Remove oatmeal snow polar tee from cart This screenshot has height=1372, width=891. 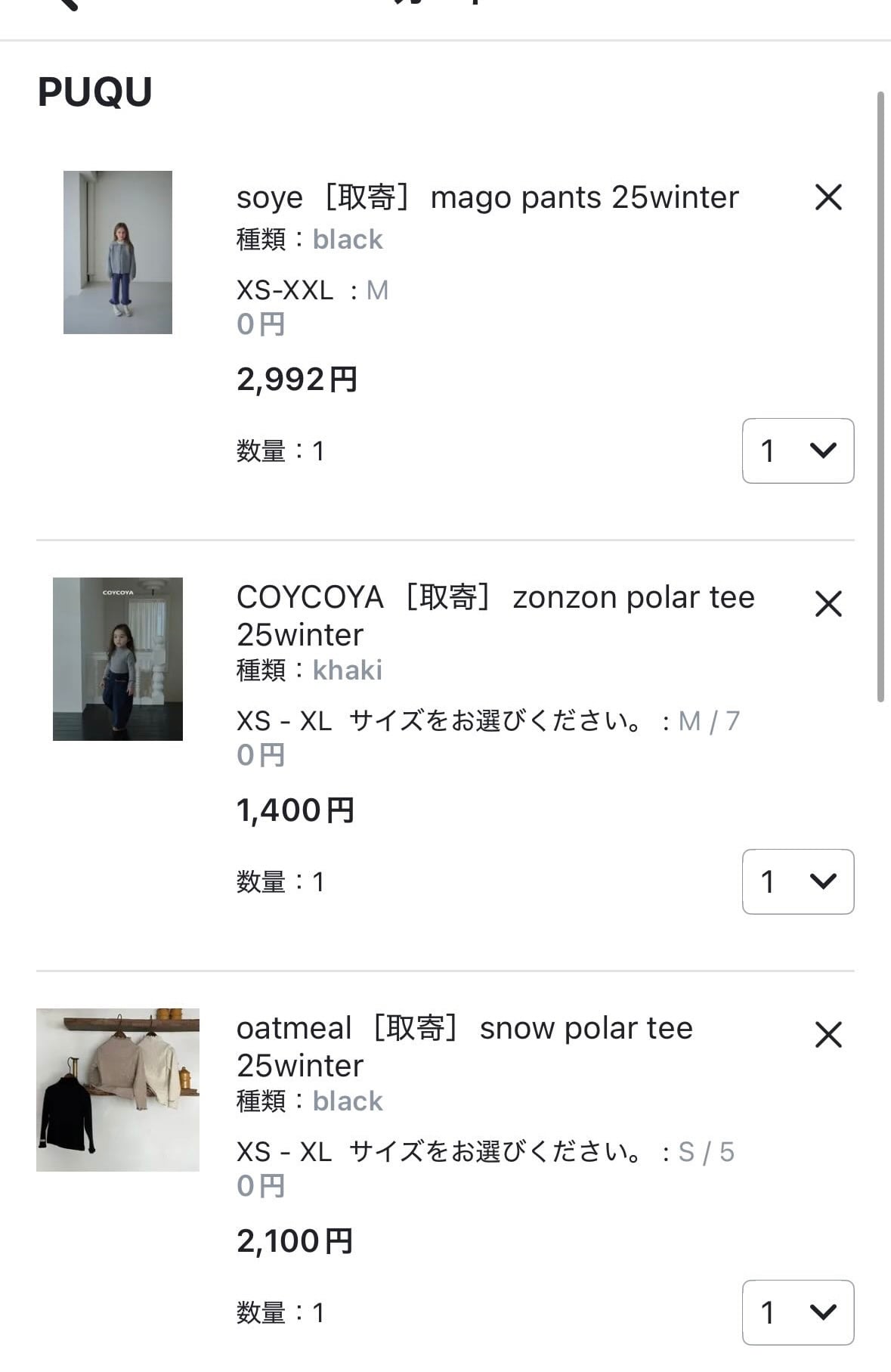pyautogui.click(x=828, y=1035)
